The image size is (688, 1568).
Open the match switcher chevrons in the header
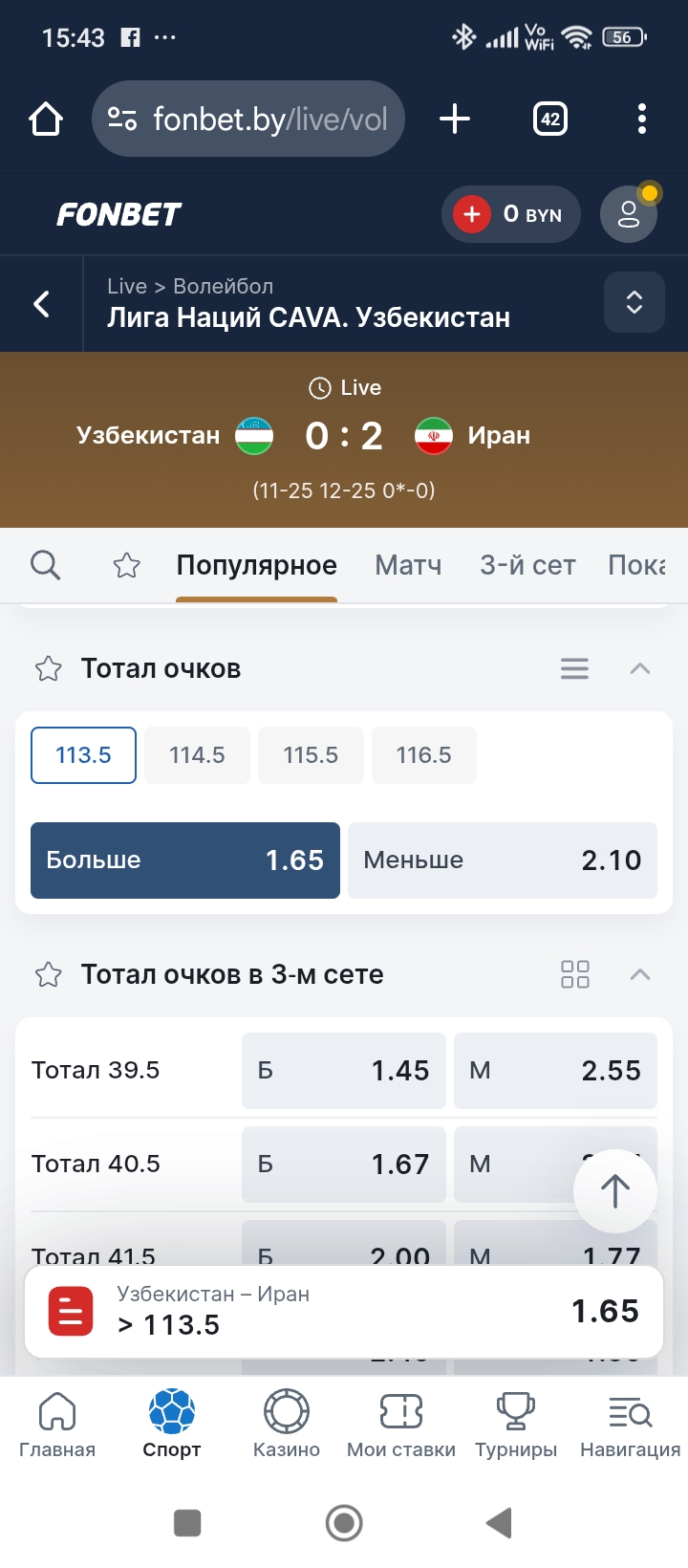tap(634, 302)
